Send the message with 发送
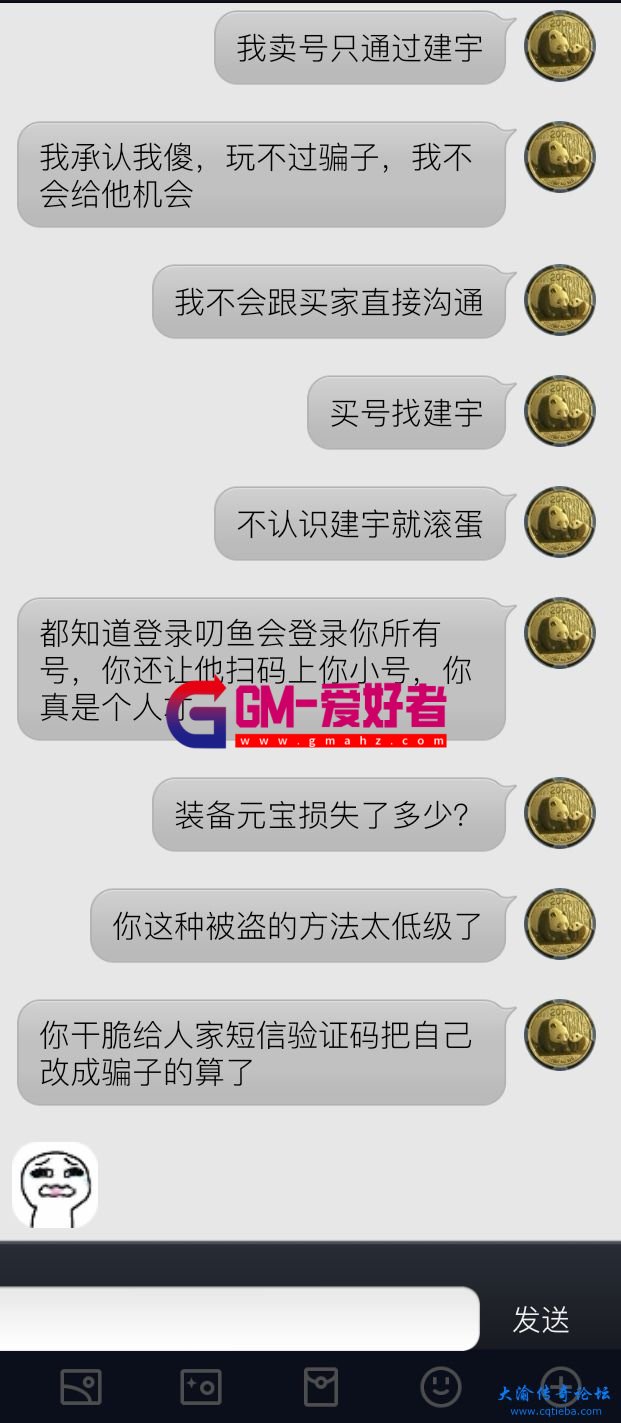Image resolution: width=621 pixels, height=1423 pixels. 541,1319
